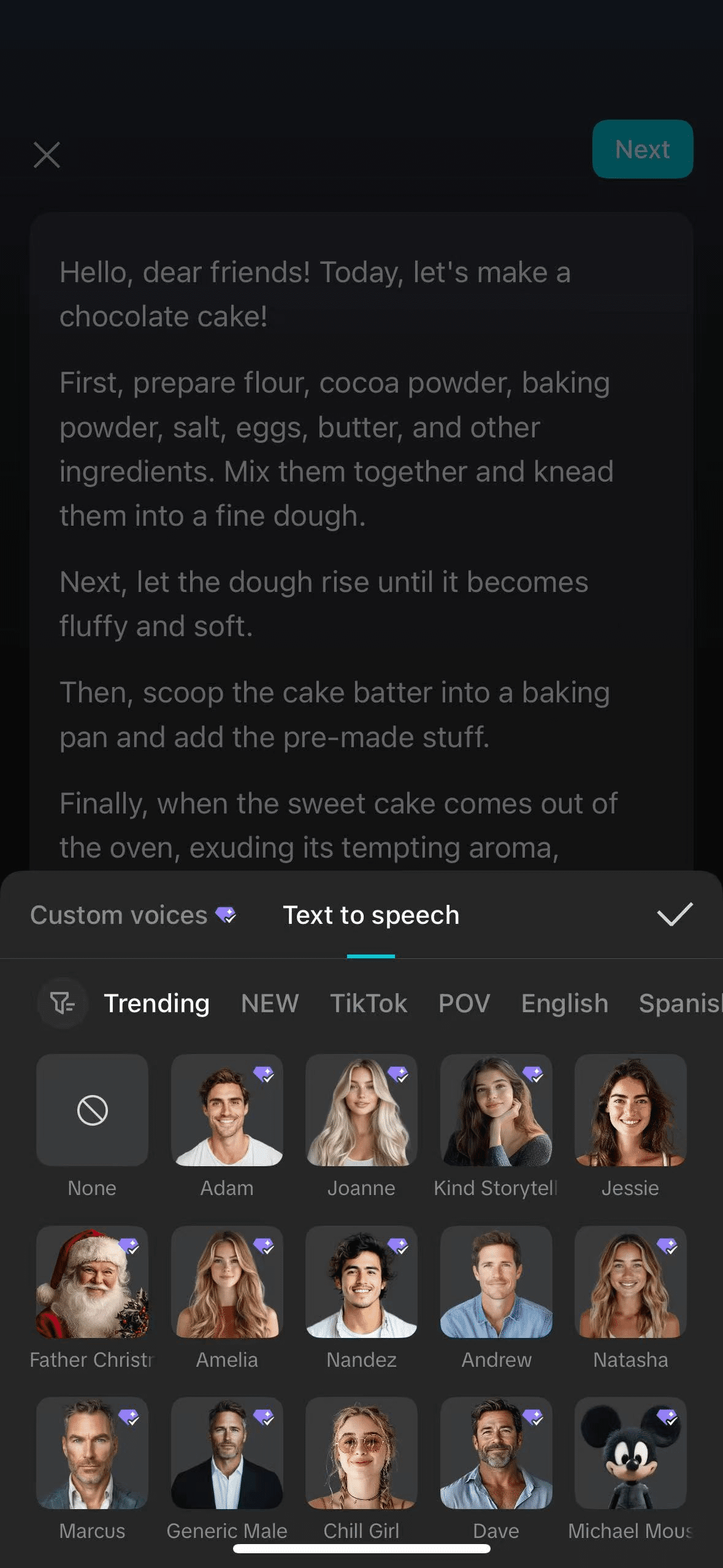Select the Adam voice
Image resolution: width=723 pixels, height=1568 pixels.
point(227,1110)
